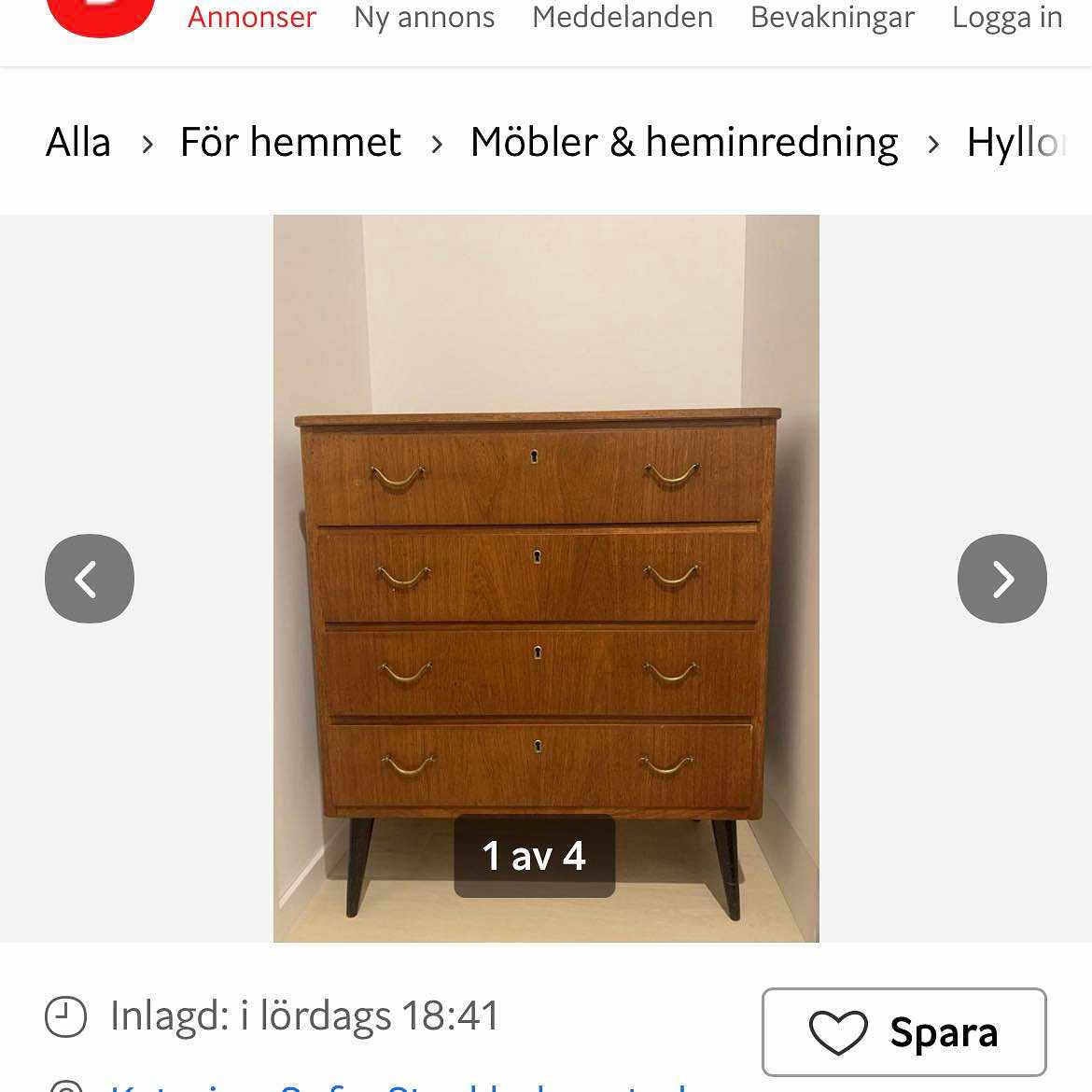Open Möbler & heminredning breadcrumb
The width and height of the screenshot is (1092, 1092).
[684, 143]
